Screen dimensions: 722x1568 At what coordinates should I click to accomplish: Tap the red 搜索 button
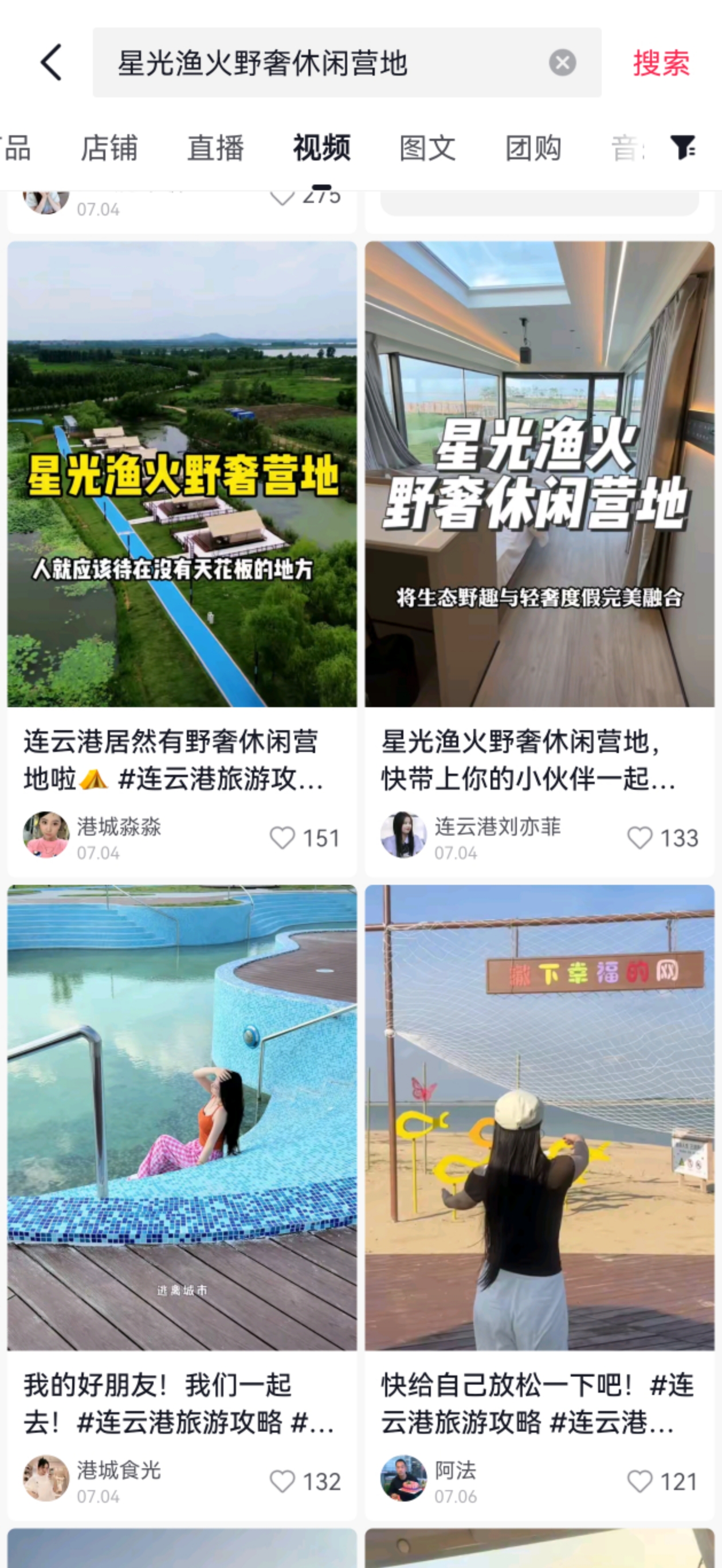(661, 62)
